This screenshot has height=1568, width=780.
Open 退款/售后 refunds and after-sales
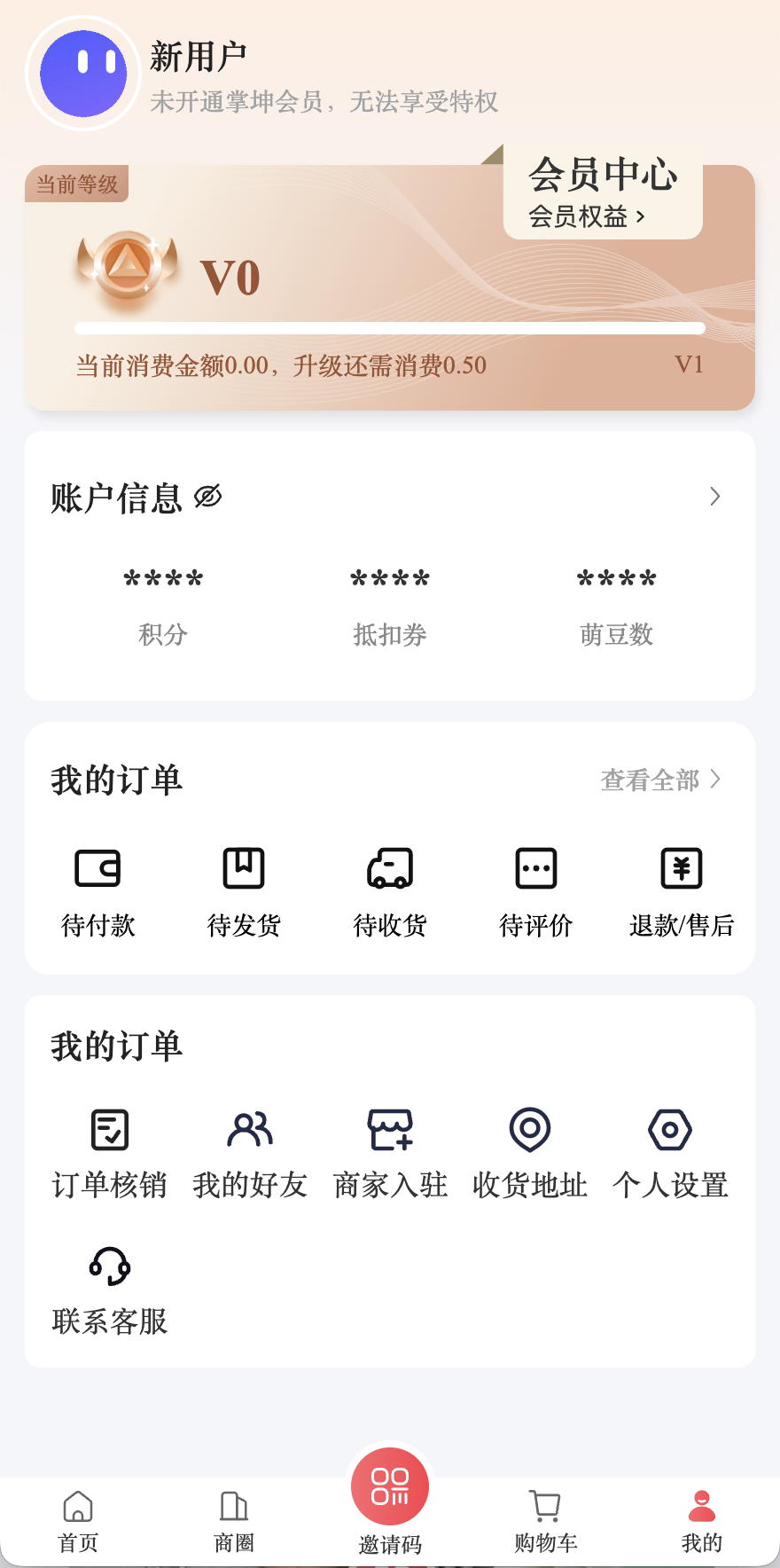(x=682, y=889)
